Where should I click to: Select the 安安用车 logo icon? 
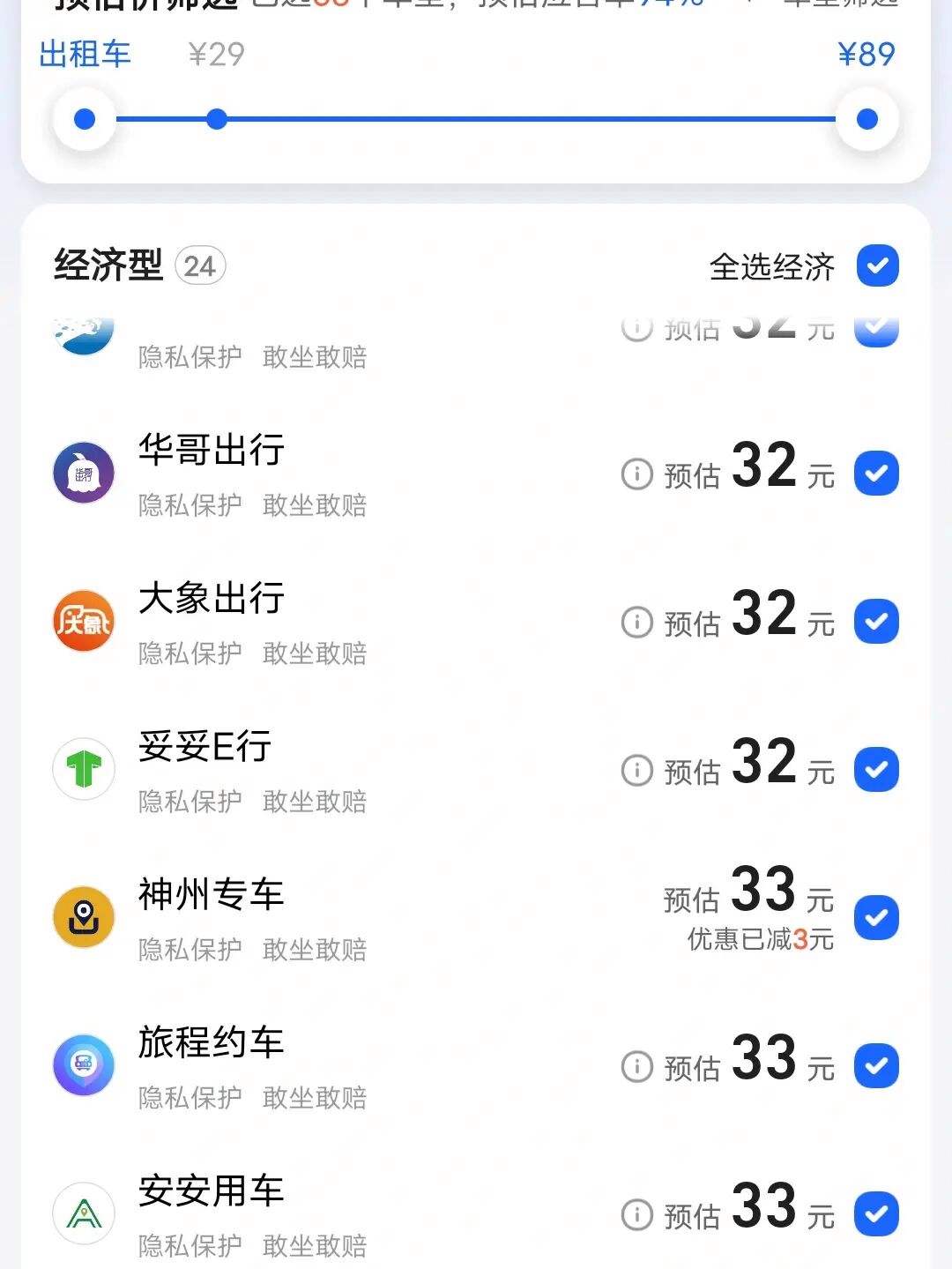point(83,1213)
